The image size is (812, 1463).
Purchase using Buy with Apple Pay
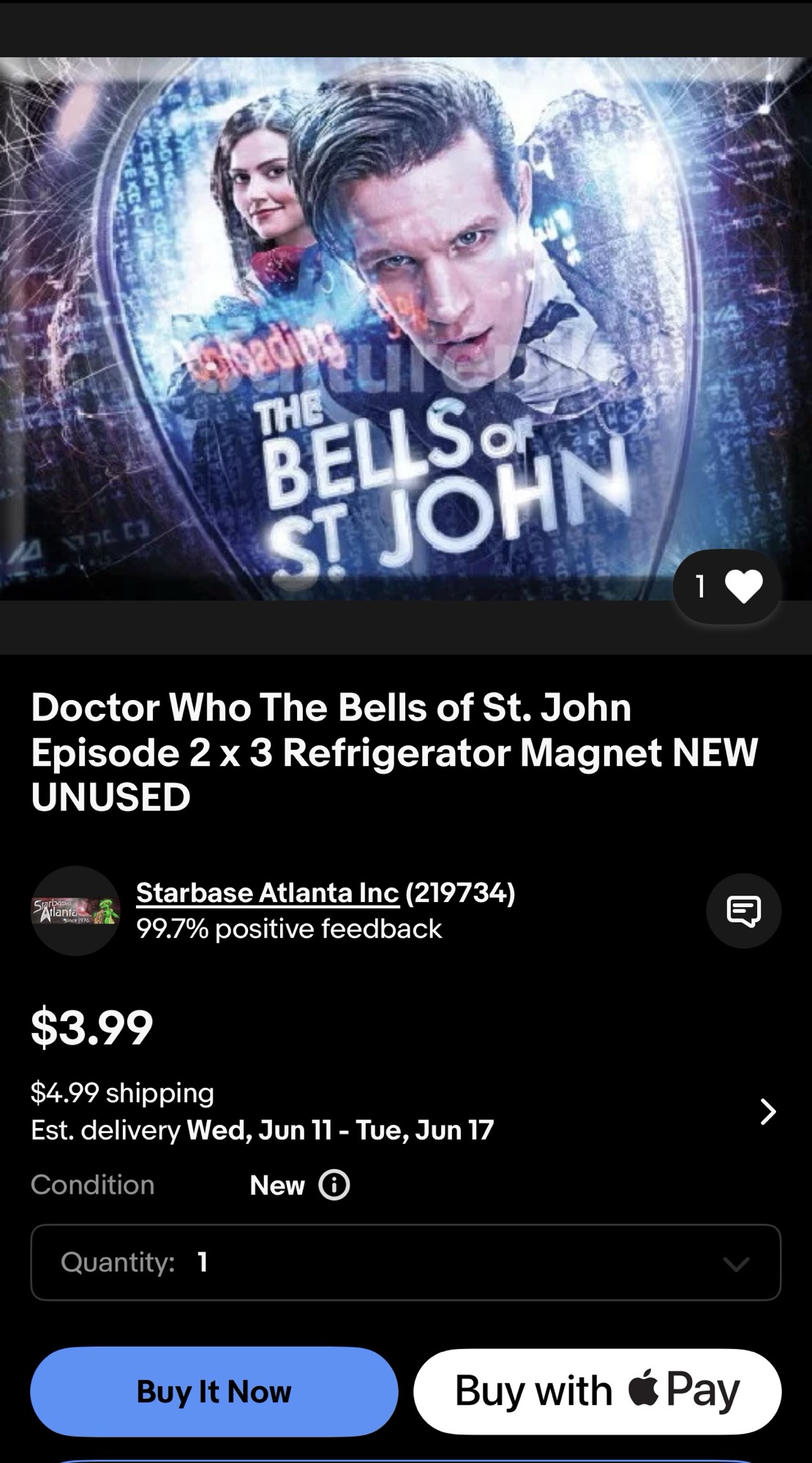597,1391
